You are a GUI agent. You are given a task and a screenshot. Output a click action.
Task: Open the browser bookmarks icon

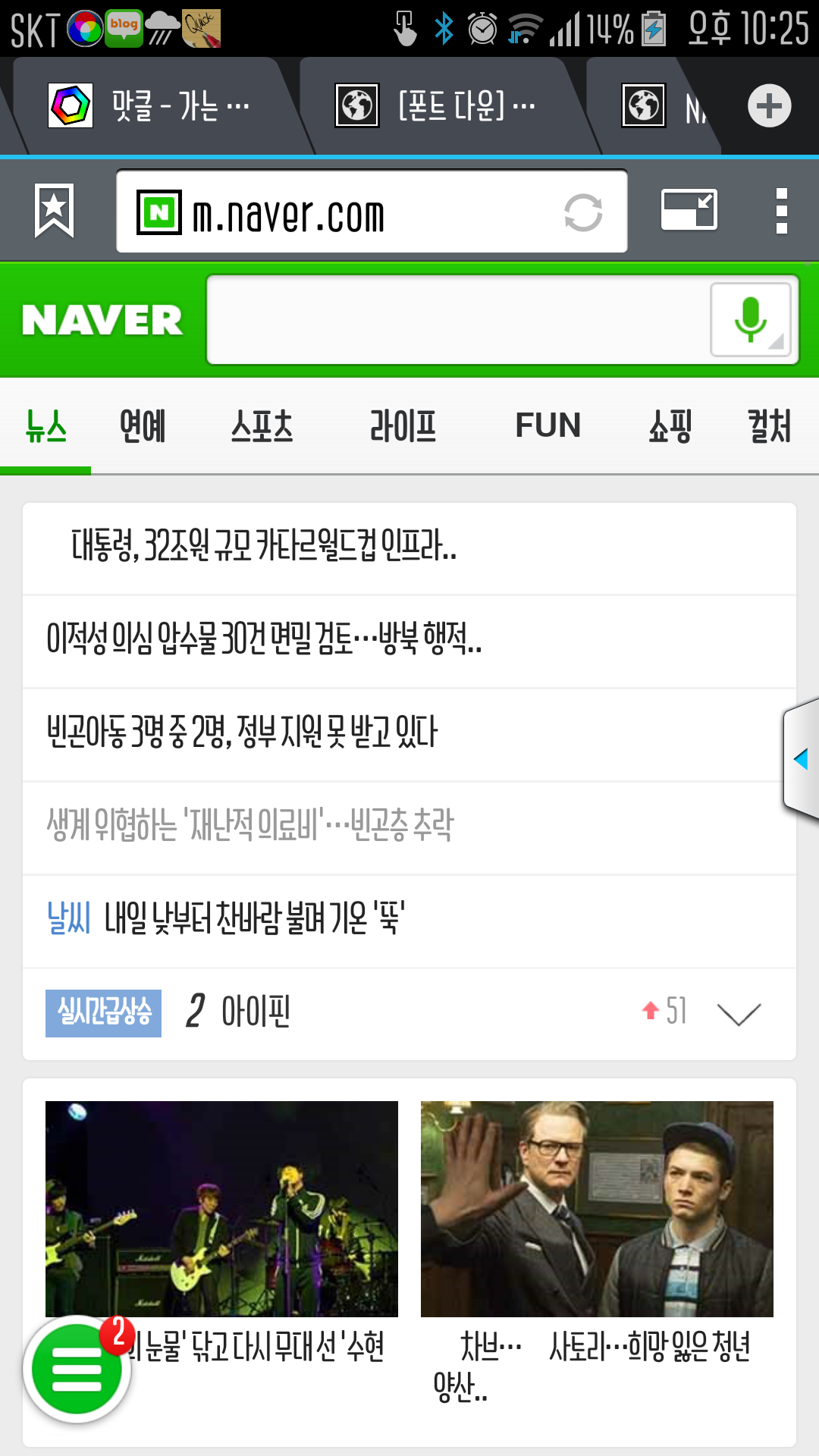[55, 211]
